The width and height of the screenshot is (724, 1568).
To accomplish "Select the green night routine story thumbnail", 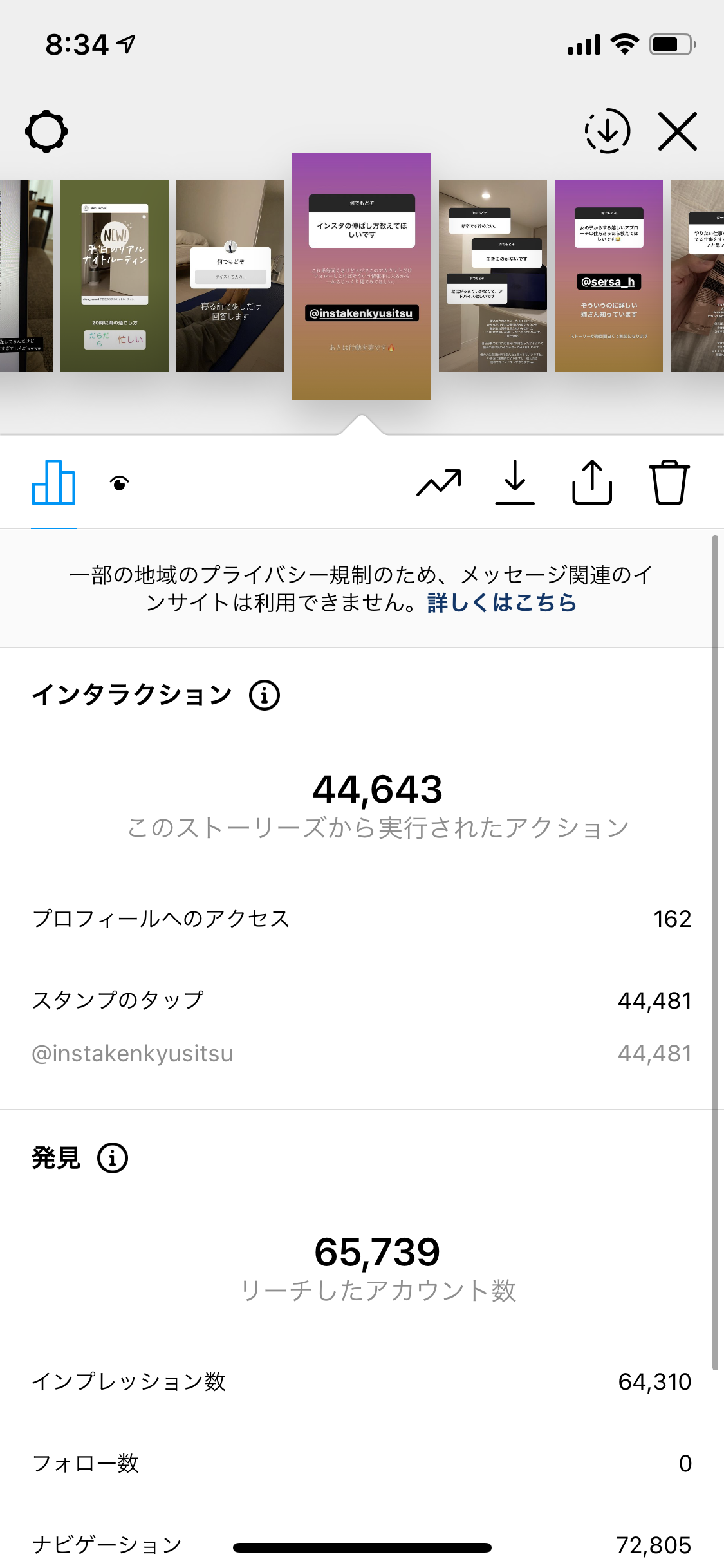I will [x=115, y=276].
